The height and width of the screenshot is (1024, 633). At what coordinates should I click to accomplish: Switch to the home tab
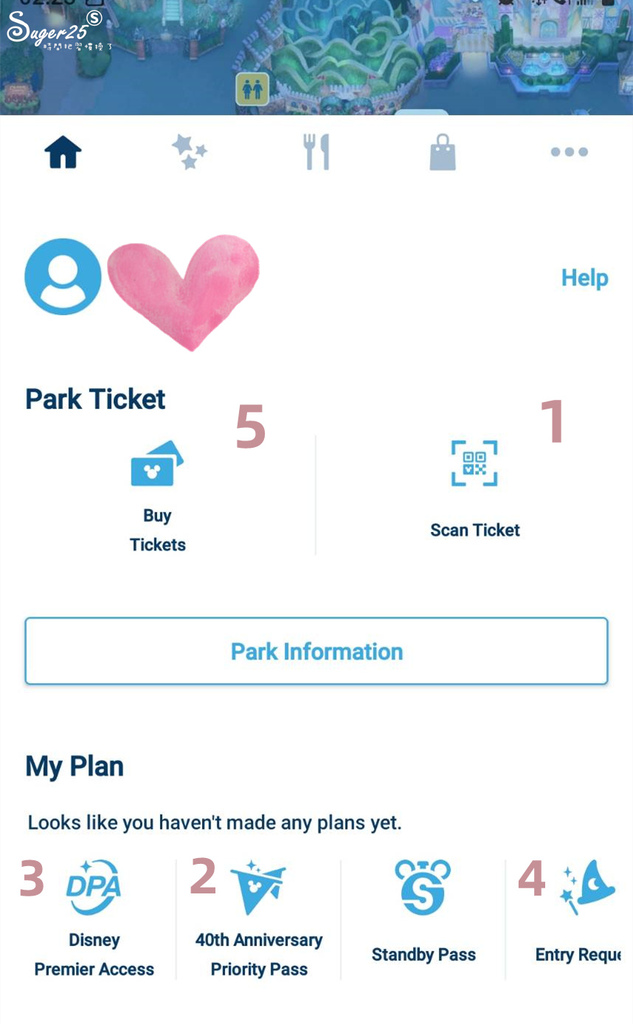coord(63,152)
